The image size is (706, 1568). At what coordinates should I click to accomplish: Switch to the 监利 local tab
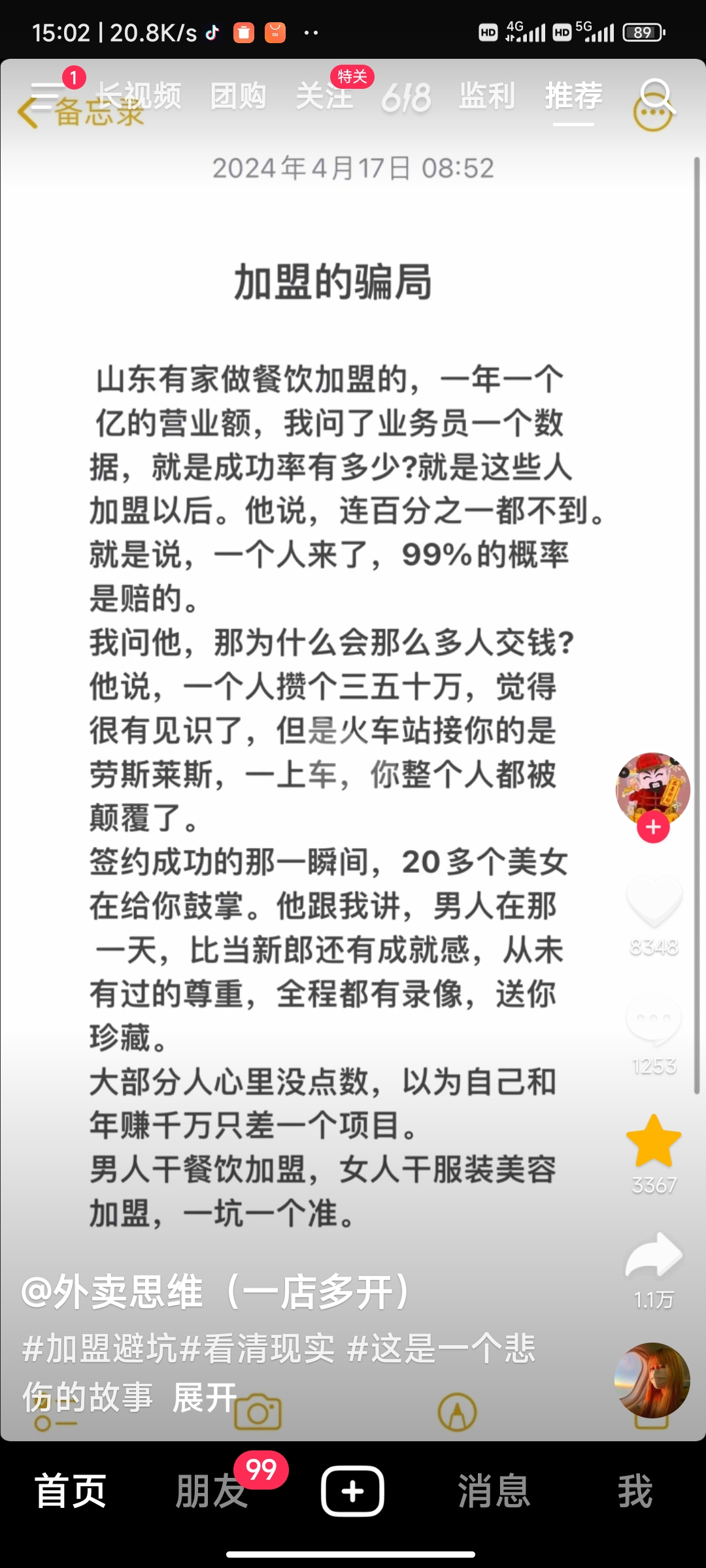pos(487,97)
